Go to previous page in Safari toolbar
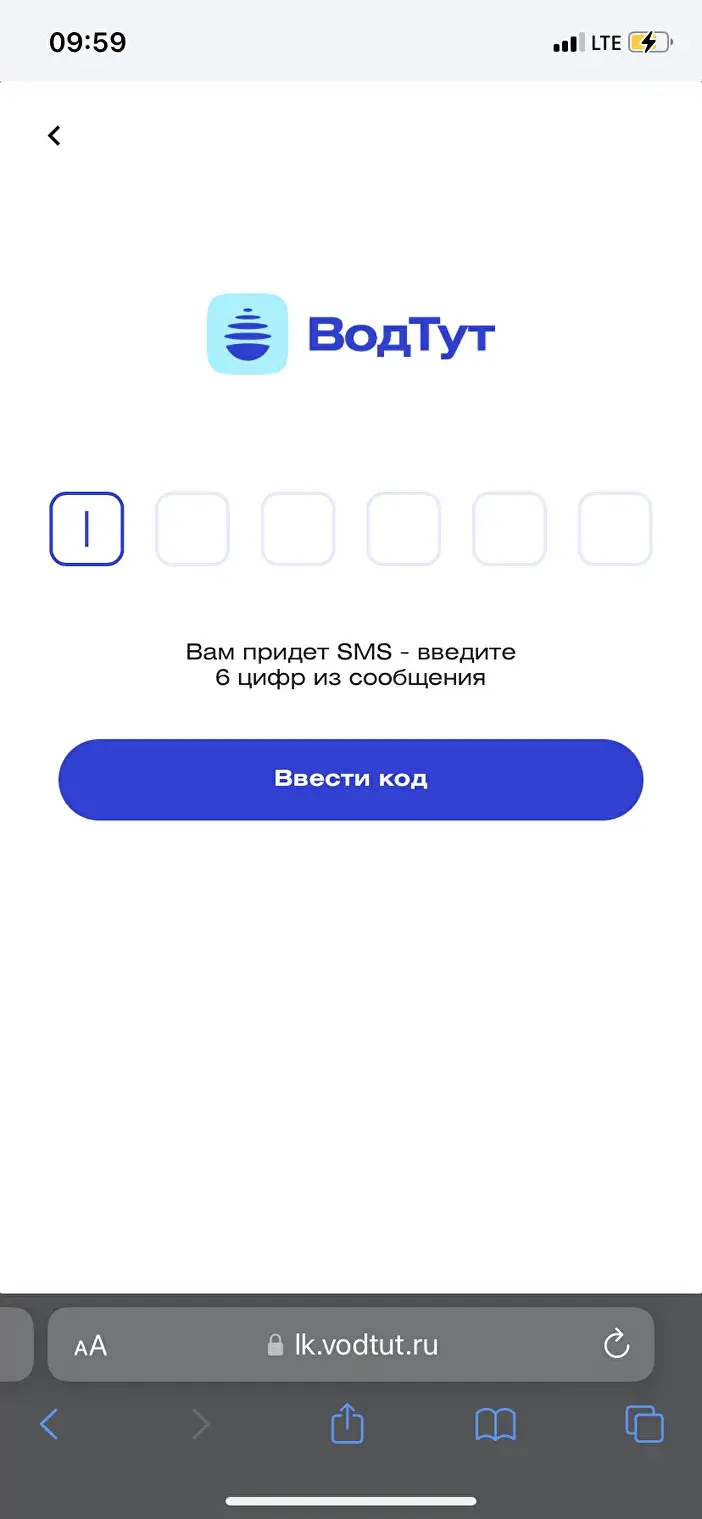This screenshot has width=702, height=1519. tap(49, 1423)
